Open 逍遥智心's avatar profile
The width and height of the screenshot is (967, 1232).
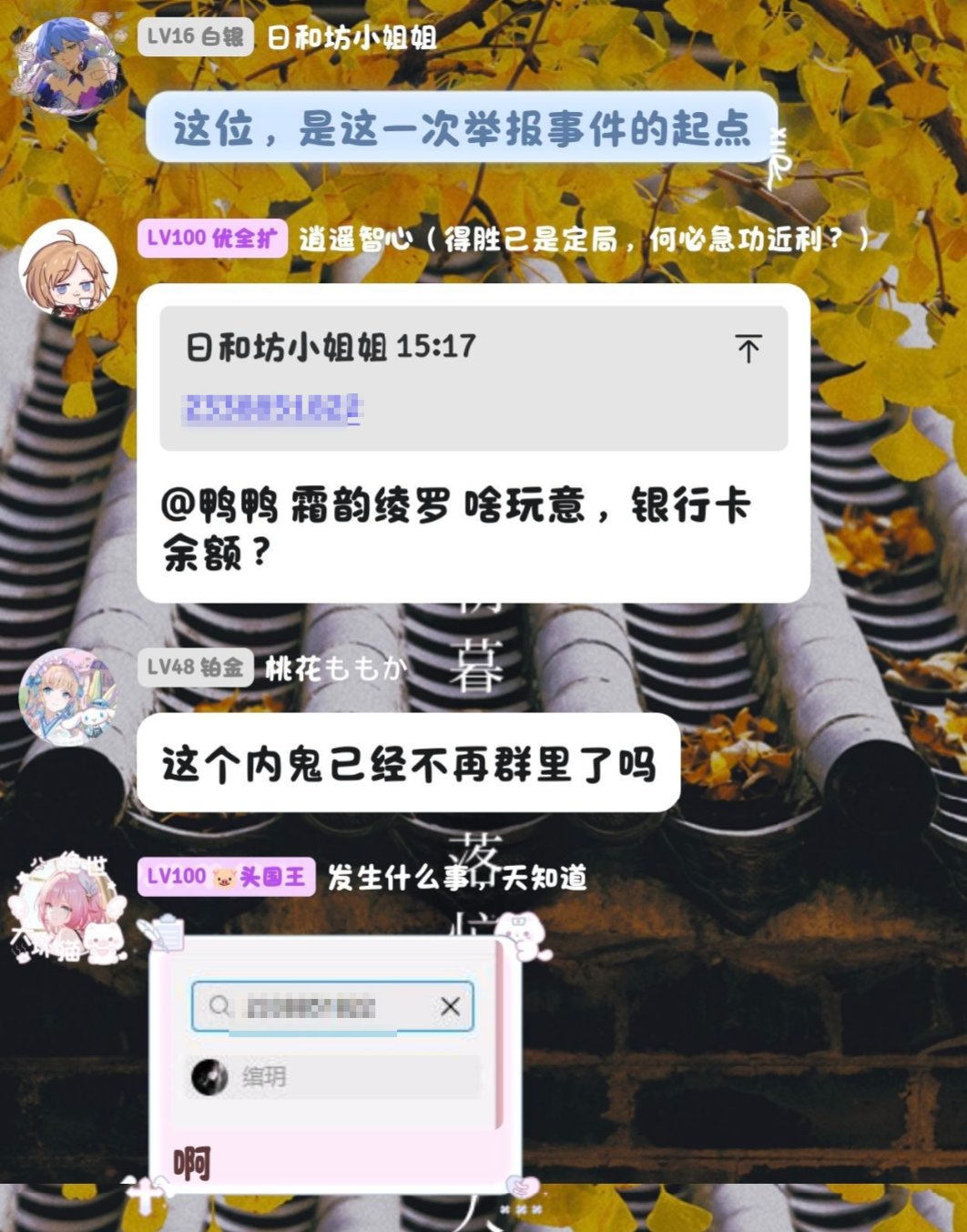point(67,268)
